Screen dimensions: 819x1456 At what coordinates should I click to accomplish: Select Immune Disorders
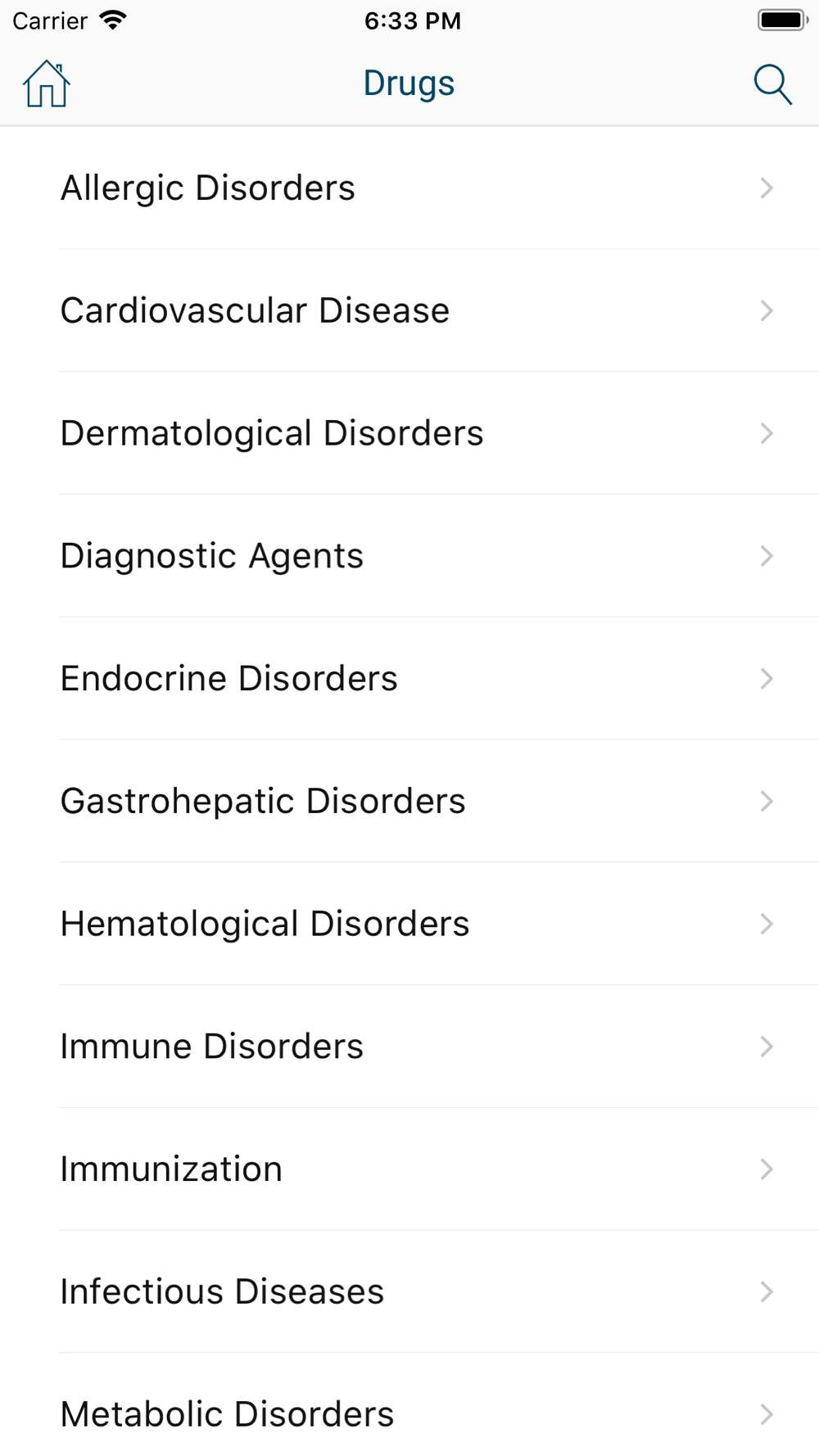[409, 1047]
